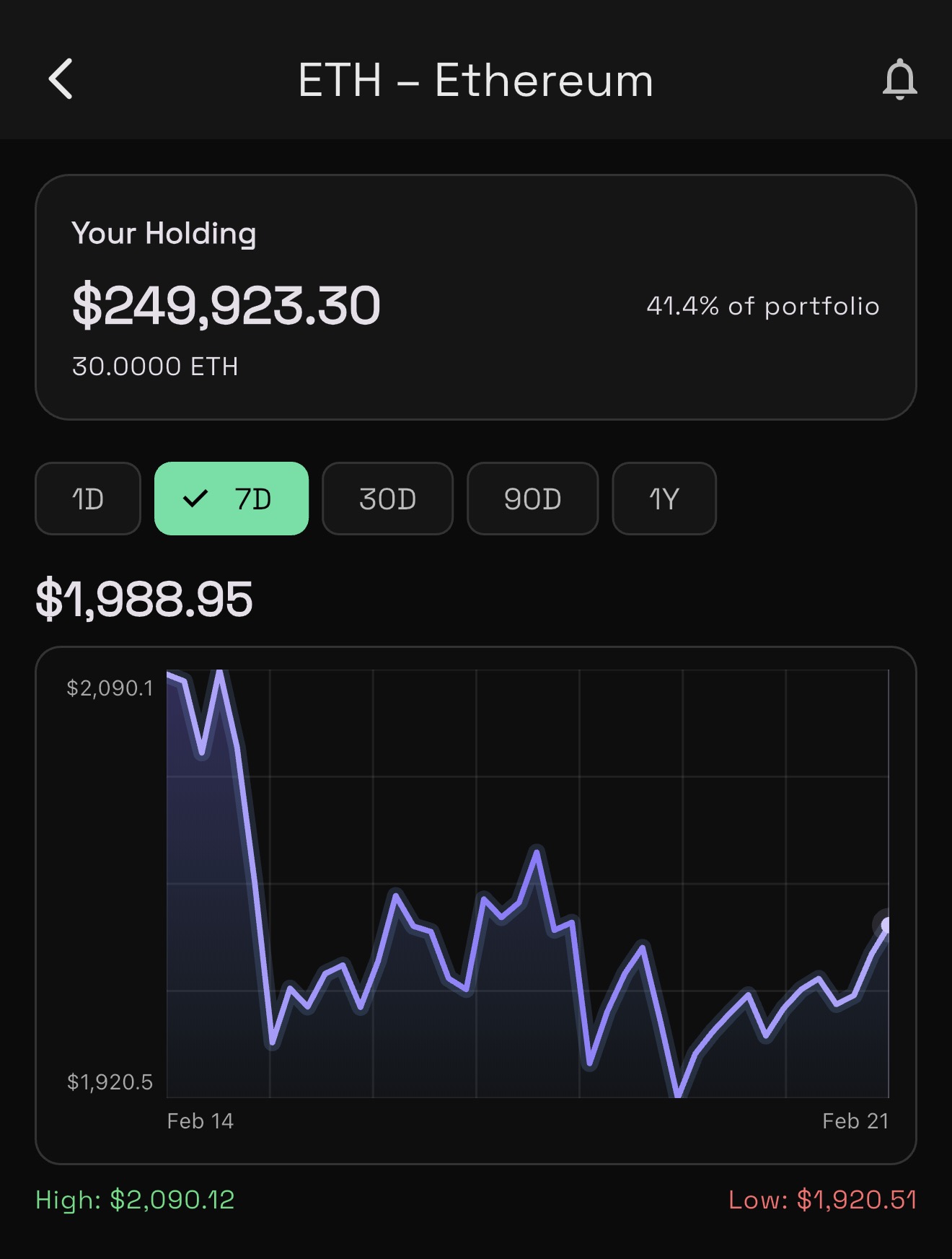This screenshot has width=952, height=1259.
Task: Click the $2,090.1 chart axis value
Action: click(x=110, y=688)
